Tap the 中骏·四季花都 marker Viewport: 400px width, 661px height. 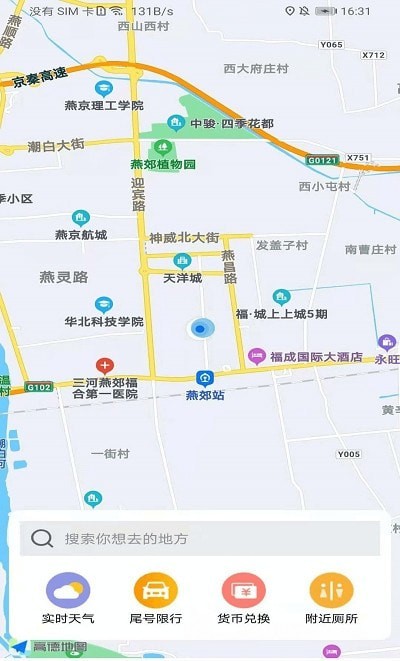coord(175,123)
